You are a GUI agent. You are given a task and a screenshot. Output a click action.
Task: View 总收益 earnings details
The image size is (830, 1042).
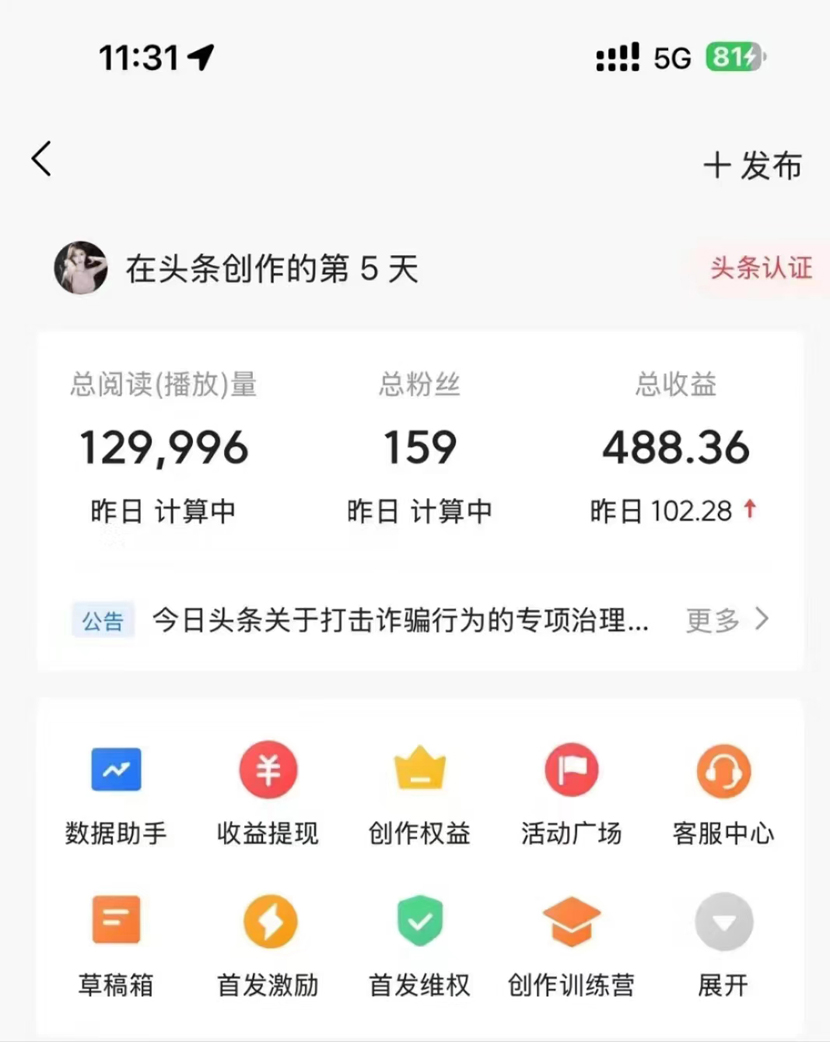[x=676, y=449]
